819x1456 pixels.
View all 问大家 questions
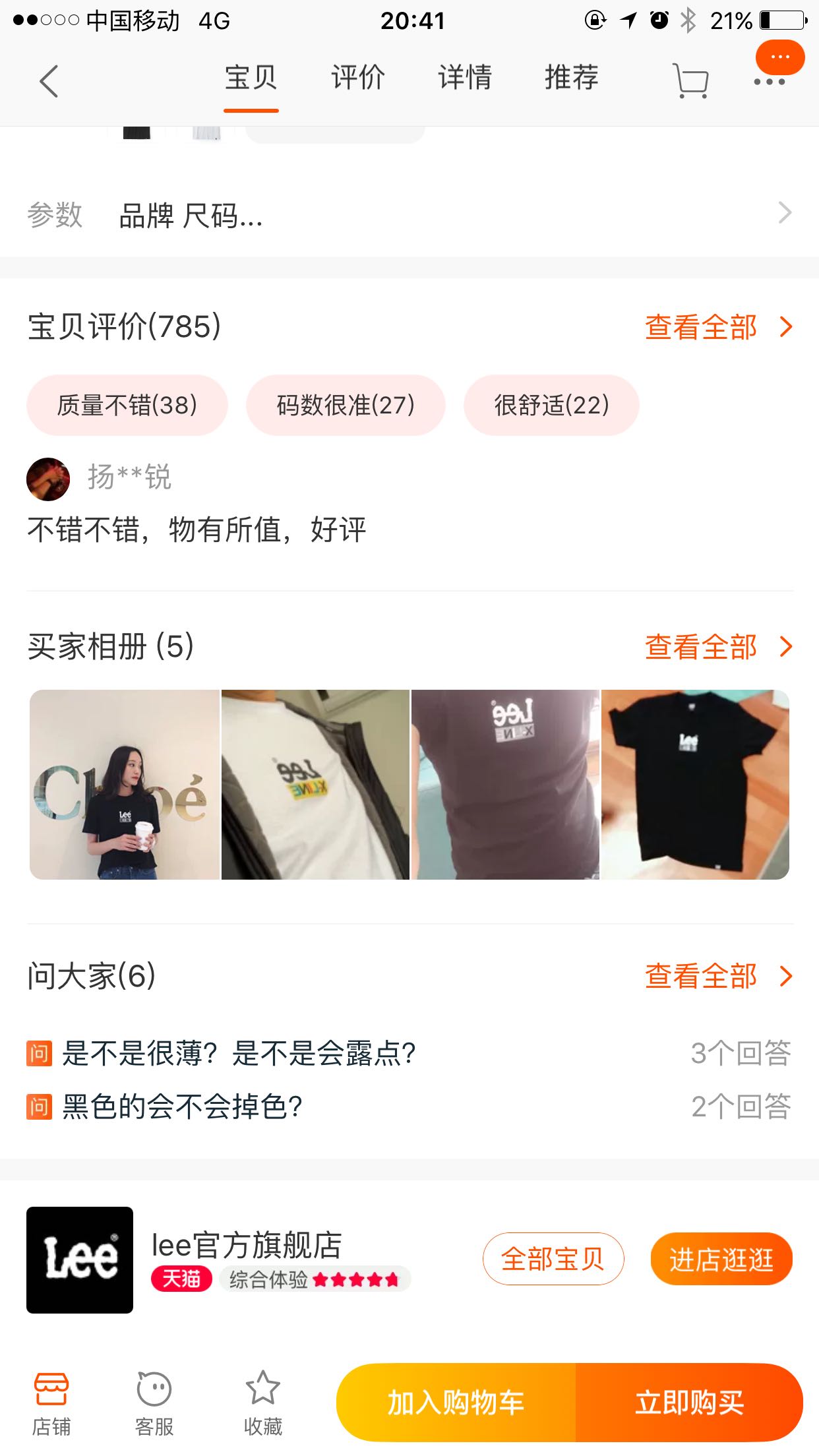point(717,976)
